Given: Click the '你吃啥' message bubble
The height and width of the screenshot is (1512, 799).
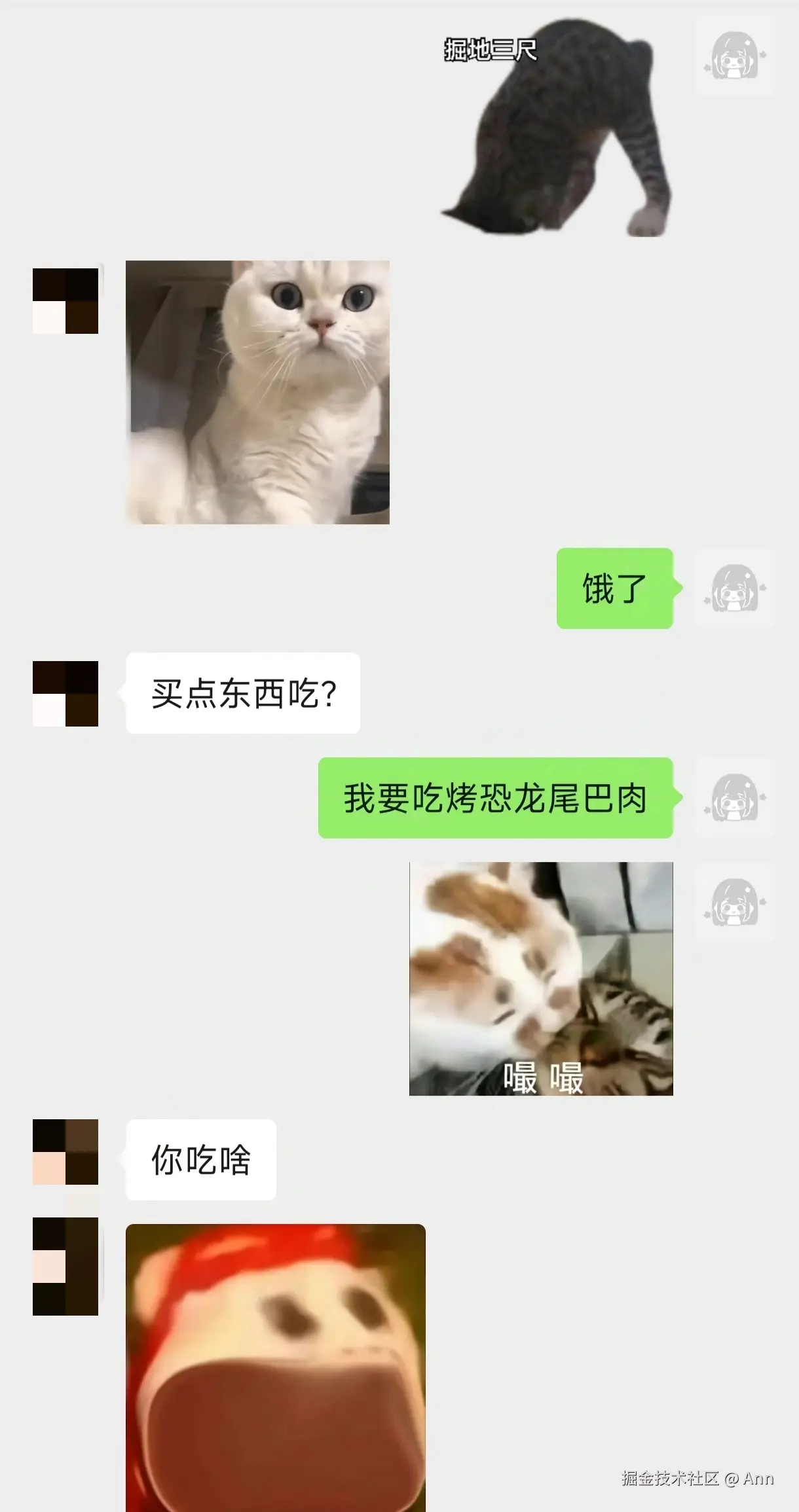Looking at the screenshot, I should coord(200,1159).
